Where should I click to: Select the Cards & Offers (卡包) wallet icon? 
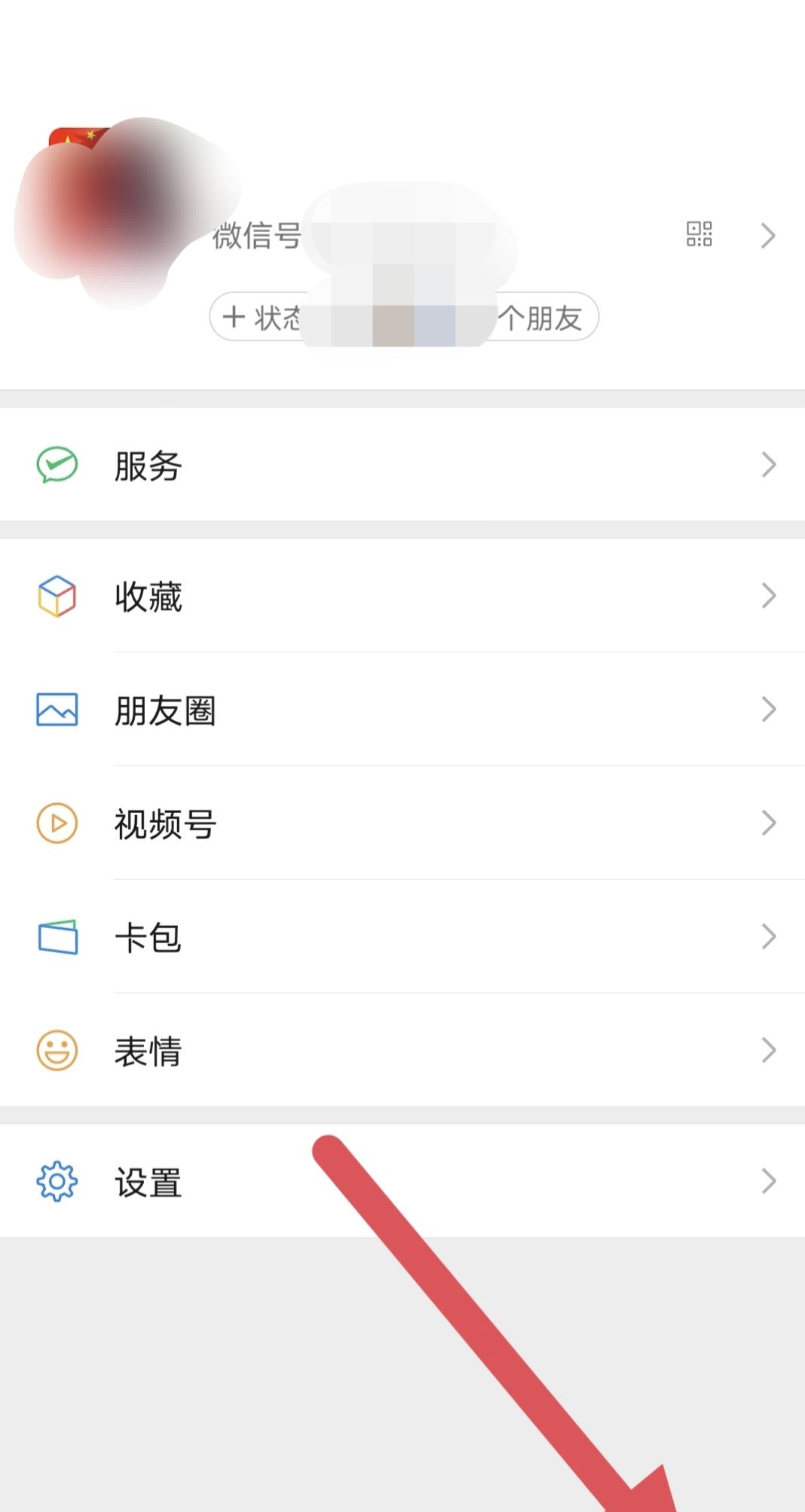click(x=58, y=936)
